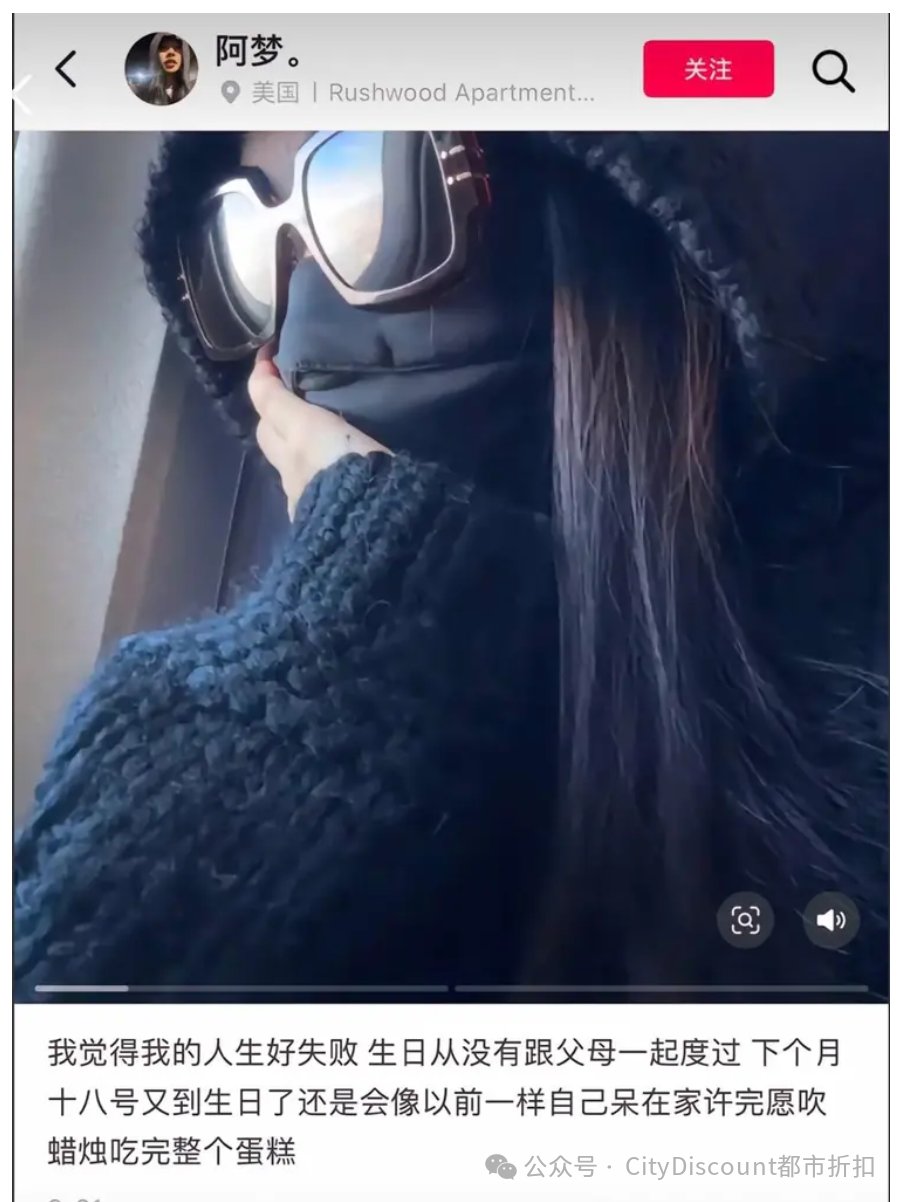
Task: Open the search magnifier icon
Action: click(x=832, y=70)
